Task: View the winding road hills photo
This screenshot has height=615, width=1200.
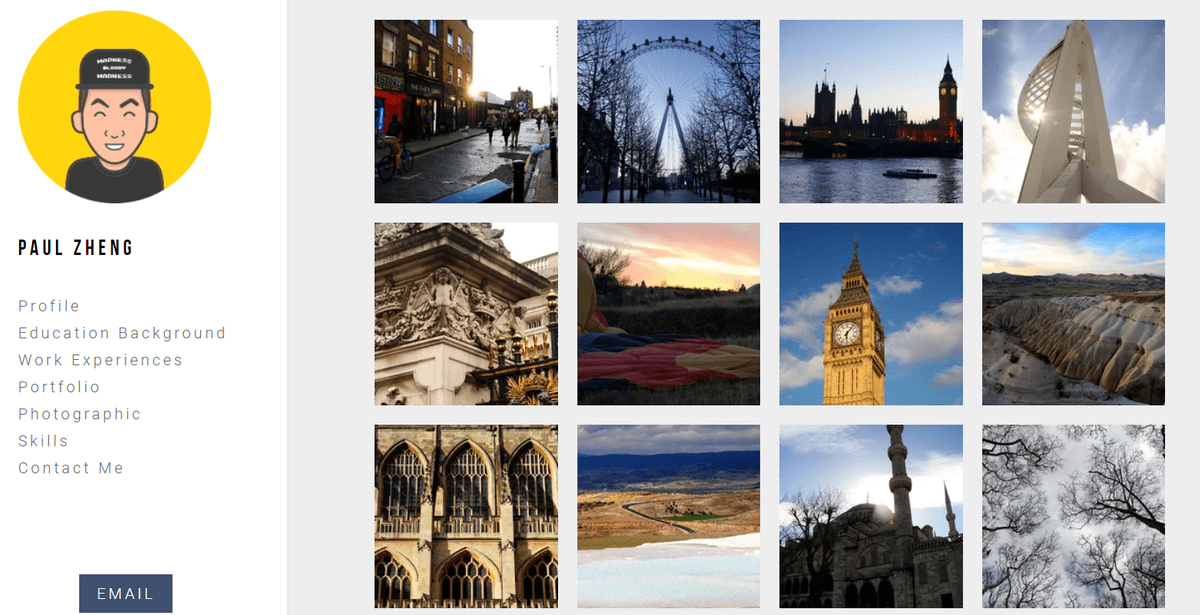Action: coord(668,516)
